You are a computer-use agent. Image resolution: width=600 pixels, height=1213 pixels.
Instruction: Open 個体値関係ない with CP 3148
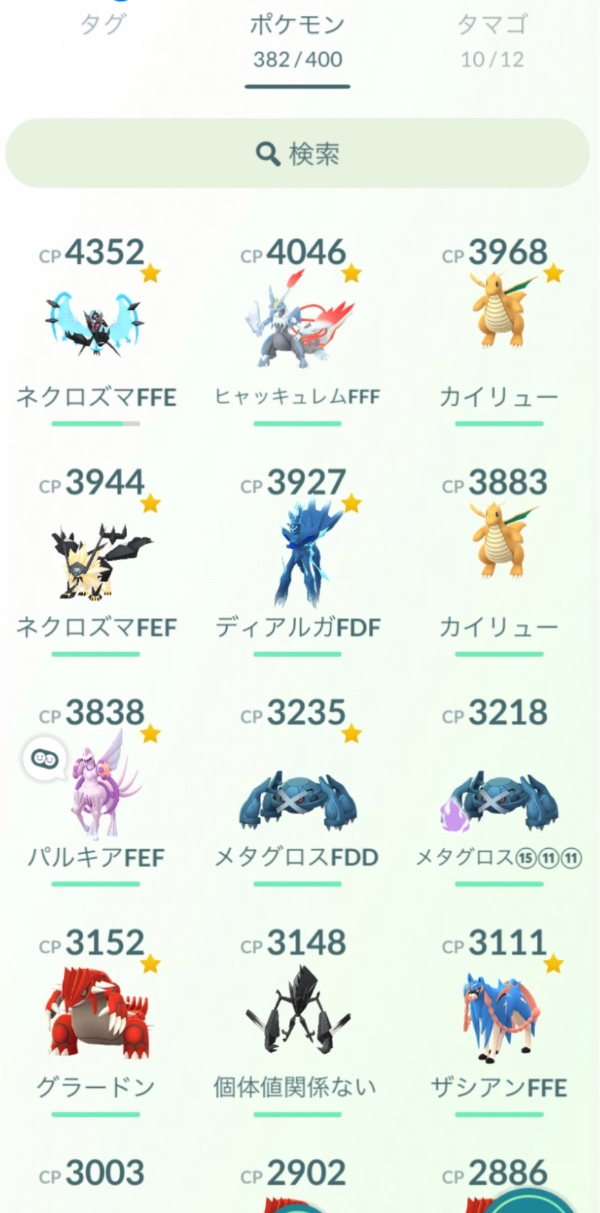coord(297,1010)
